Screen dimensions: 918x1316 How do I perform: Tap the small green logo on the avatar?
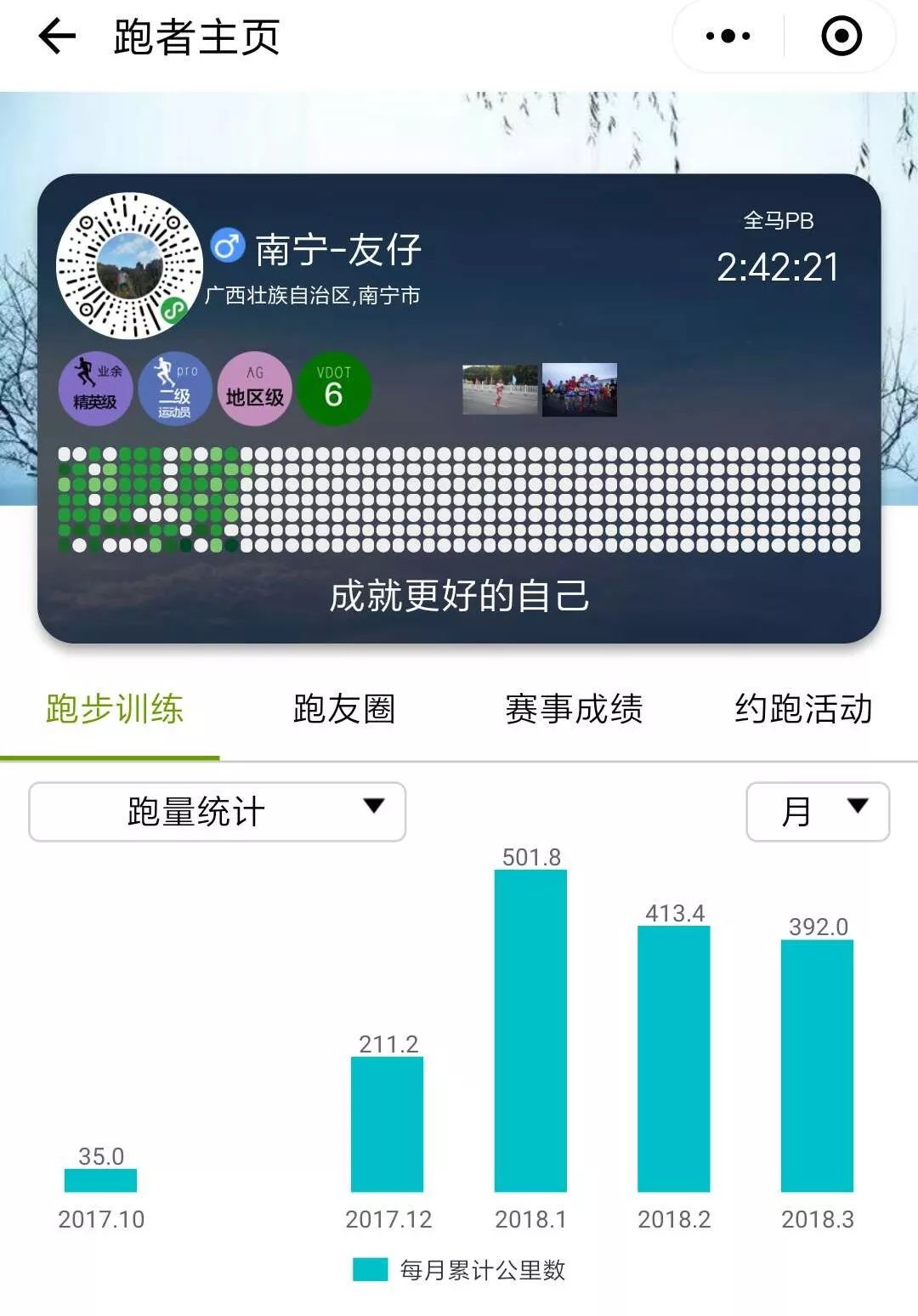point(173,313)
